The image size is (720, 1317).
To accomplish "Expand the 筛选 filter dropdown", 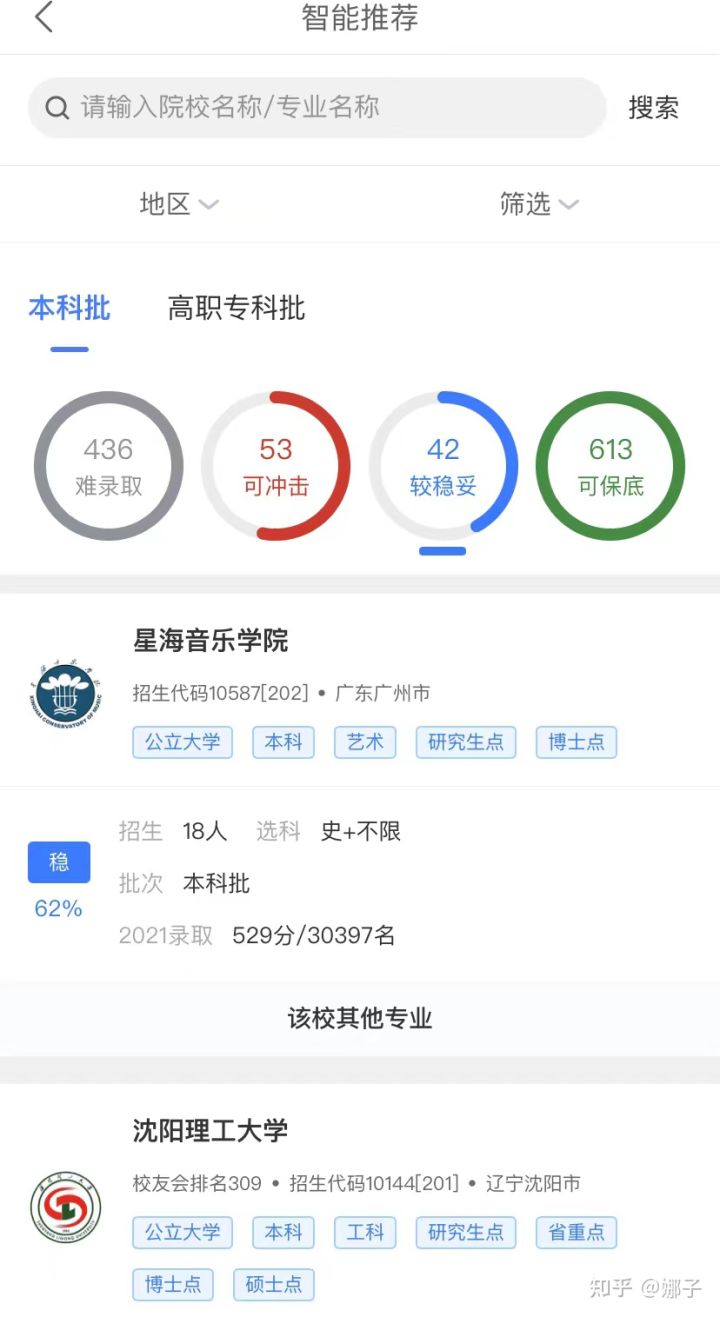I will tap(538, 205).
